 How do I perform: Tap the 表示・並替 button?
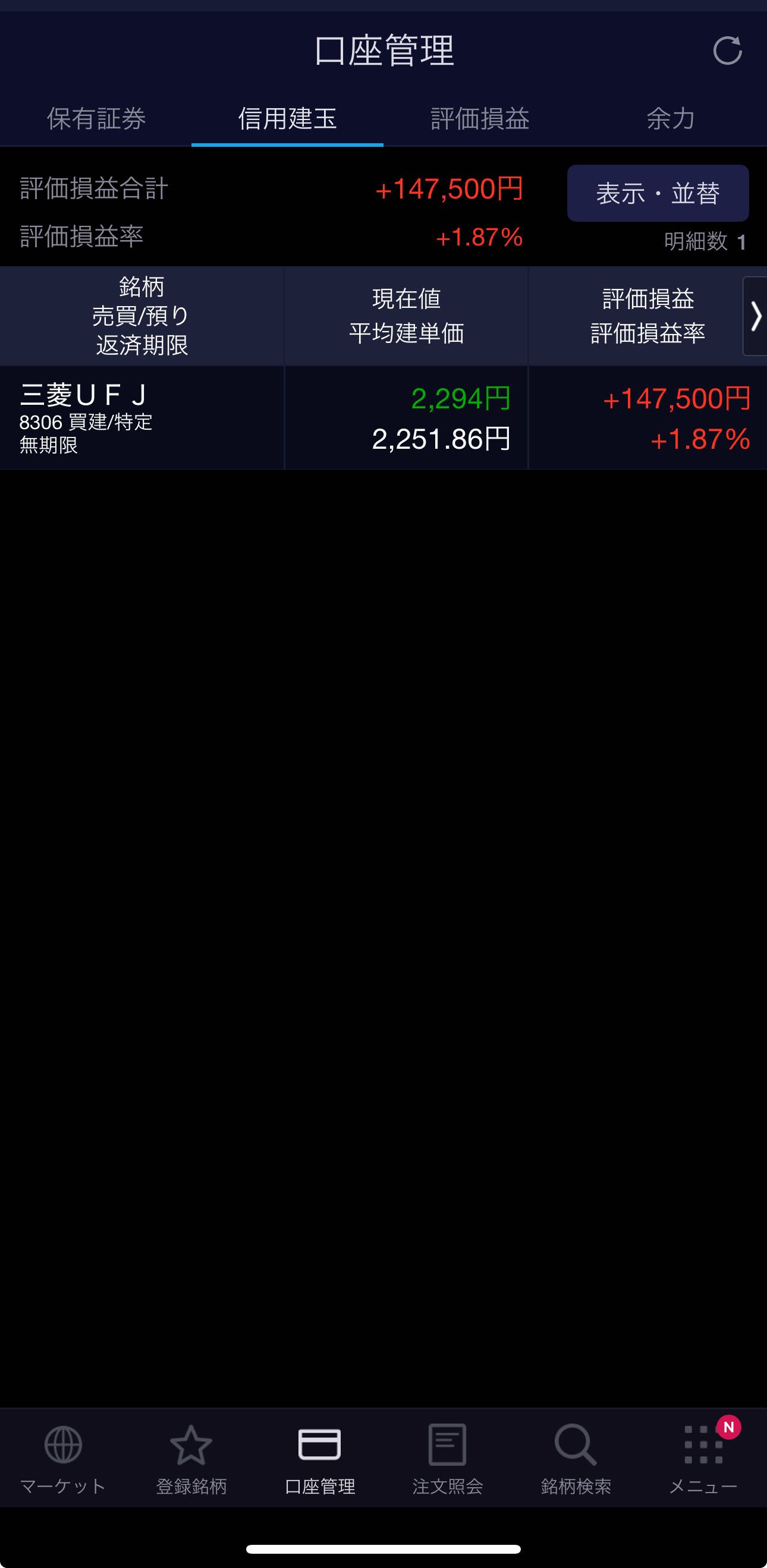(x=658, y=194)
